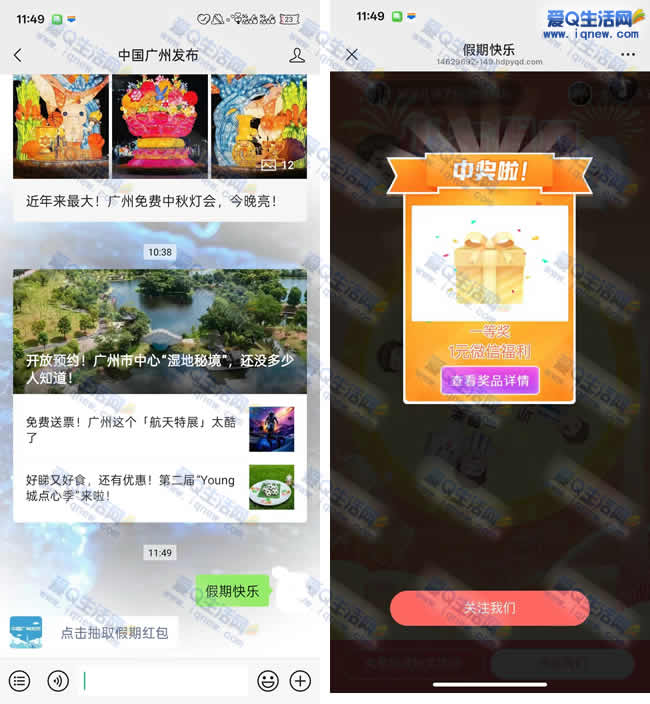Viewport: 650px width, 704px height.
Task: Open the 广州免费中秋灯会 article
Action: tap(152, 201)
